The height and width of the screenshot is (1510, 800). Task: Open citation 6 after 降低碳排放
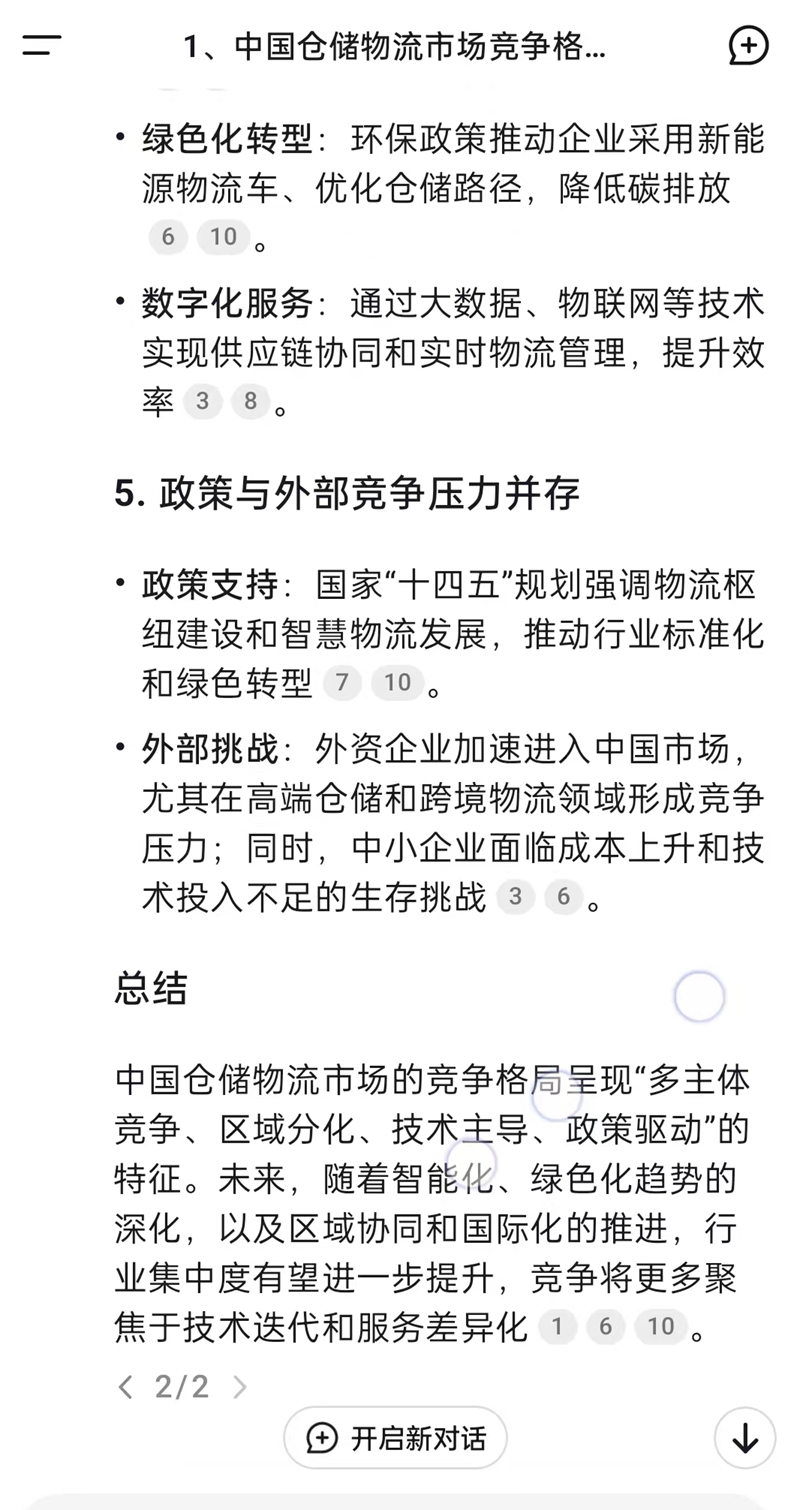(x=167, y=237)
